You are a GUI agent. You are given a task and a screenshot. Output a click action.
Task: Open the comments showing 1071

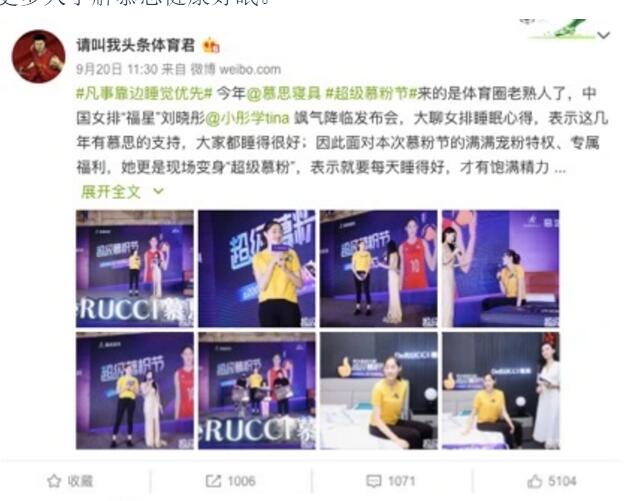coord(391,481)
